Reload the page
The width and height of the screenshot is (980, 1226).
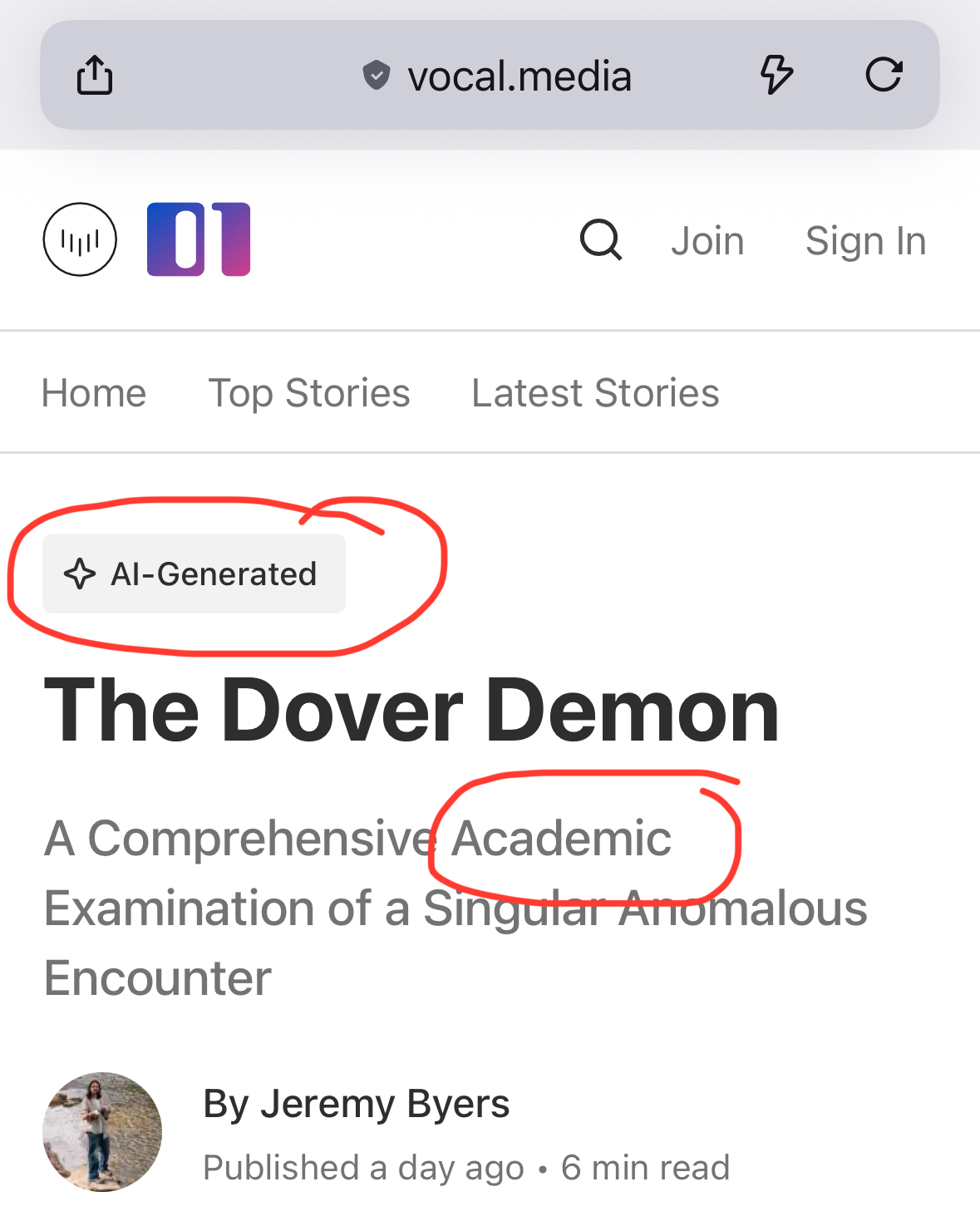[883, 75]
